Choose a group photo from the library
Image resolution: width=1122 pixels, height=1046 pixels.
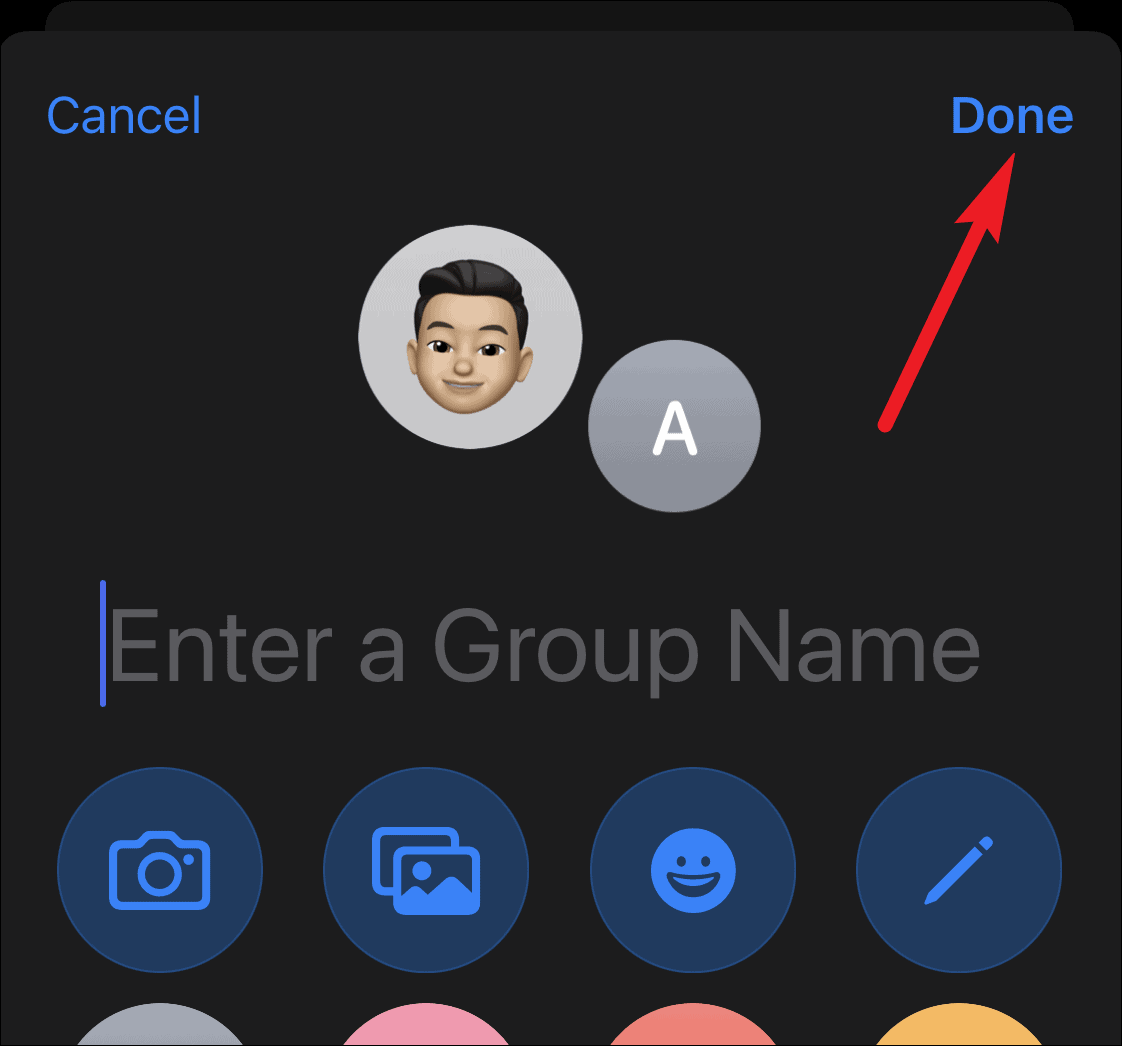426,869
